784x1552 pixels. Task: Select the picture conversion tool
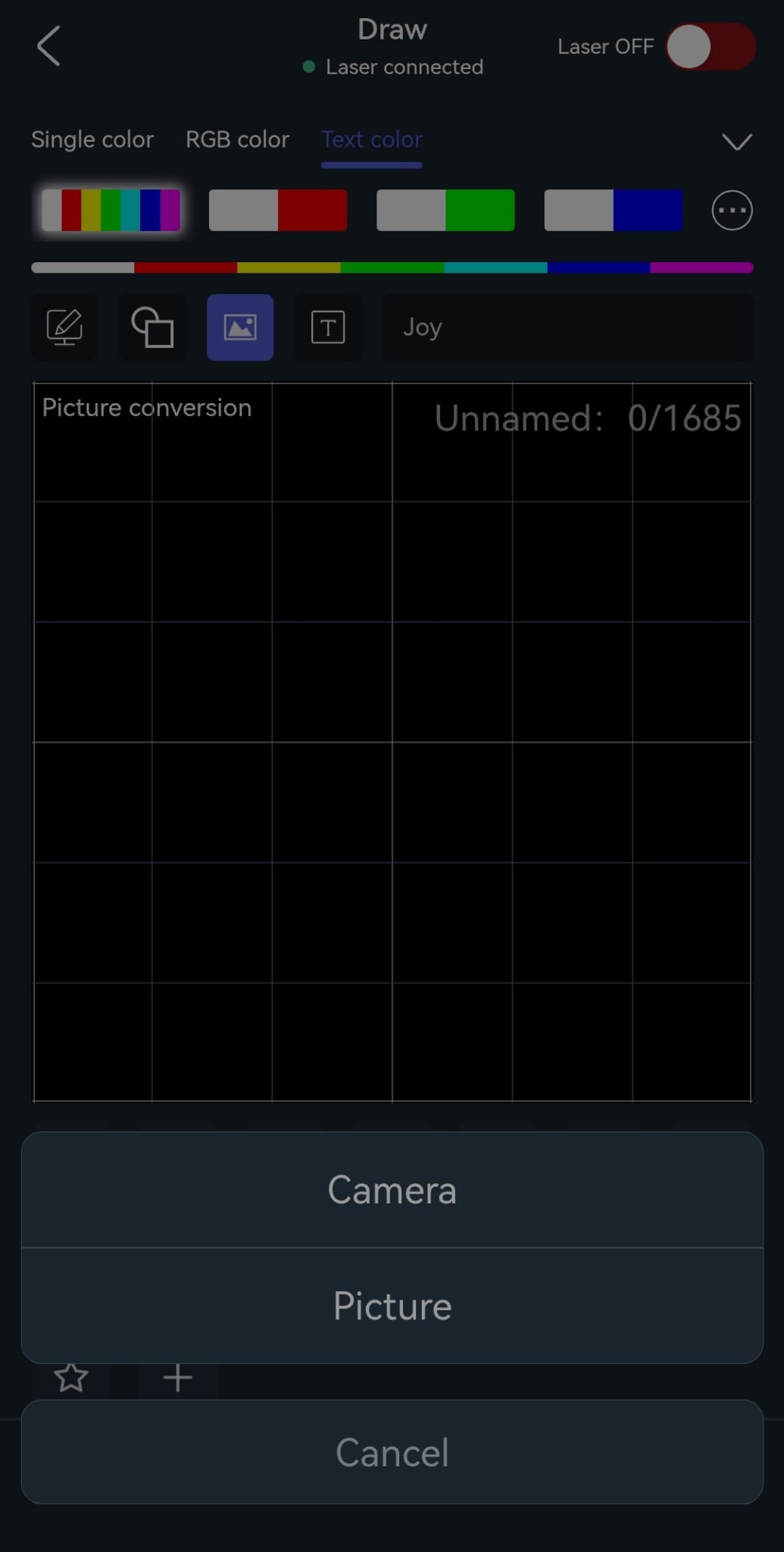point(240,327)
